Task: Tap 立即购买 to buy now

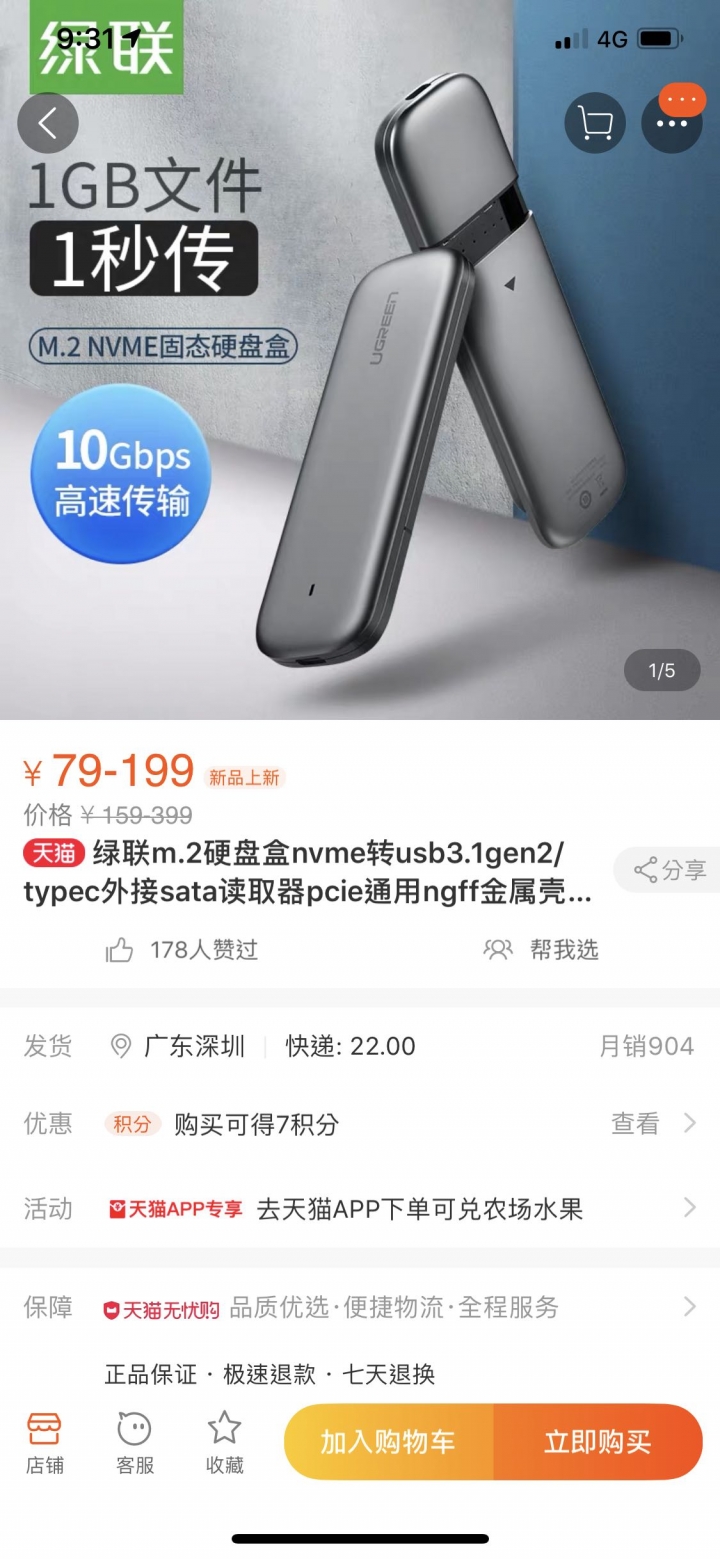Action: tap(597, 1442)
